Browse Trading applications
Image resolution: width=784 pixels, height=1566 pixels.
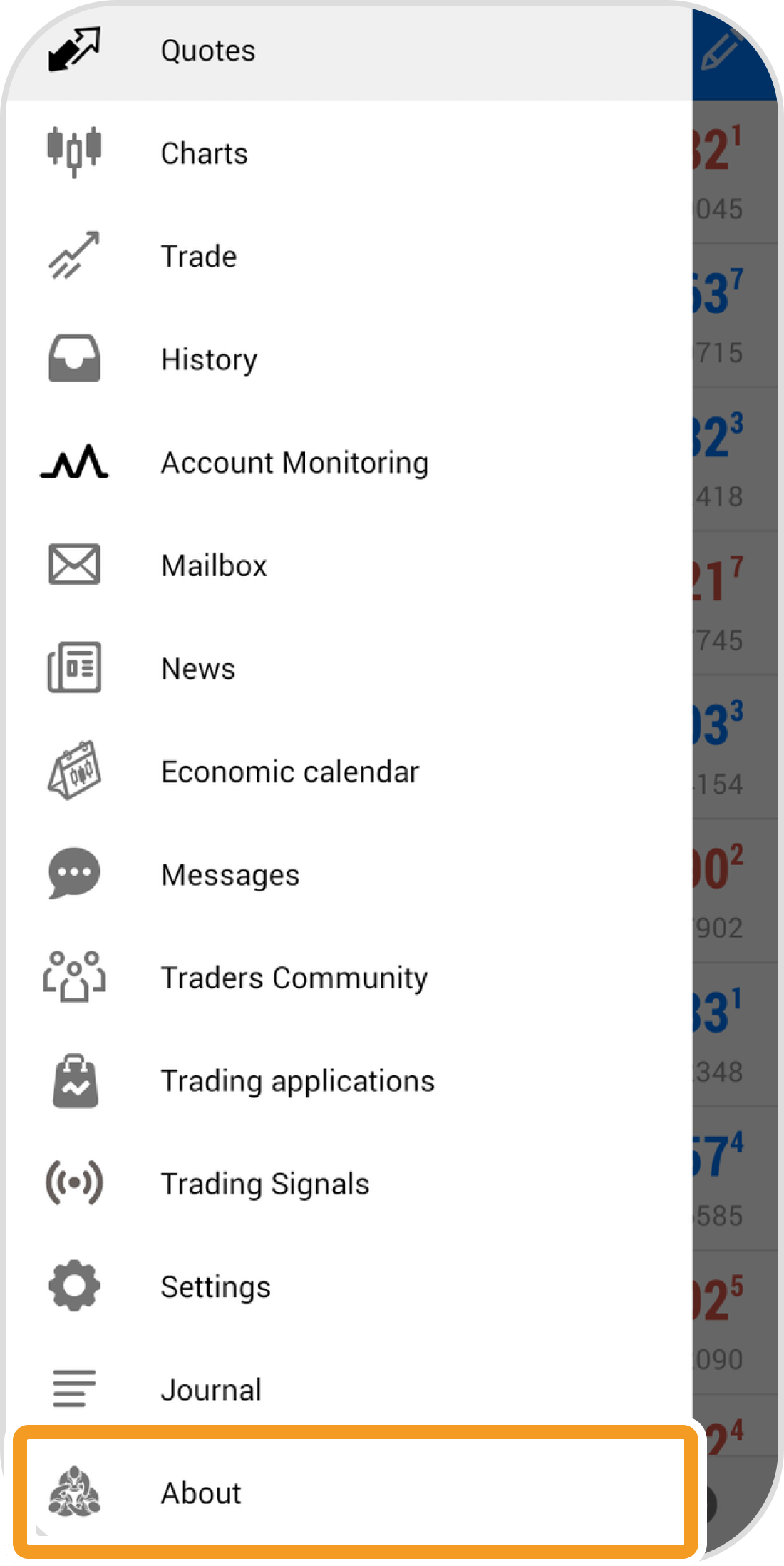(x=297, y=1081)
